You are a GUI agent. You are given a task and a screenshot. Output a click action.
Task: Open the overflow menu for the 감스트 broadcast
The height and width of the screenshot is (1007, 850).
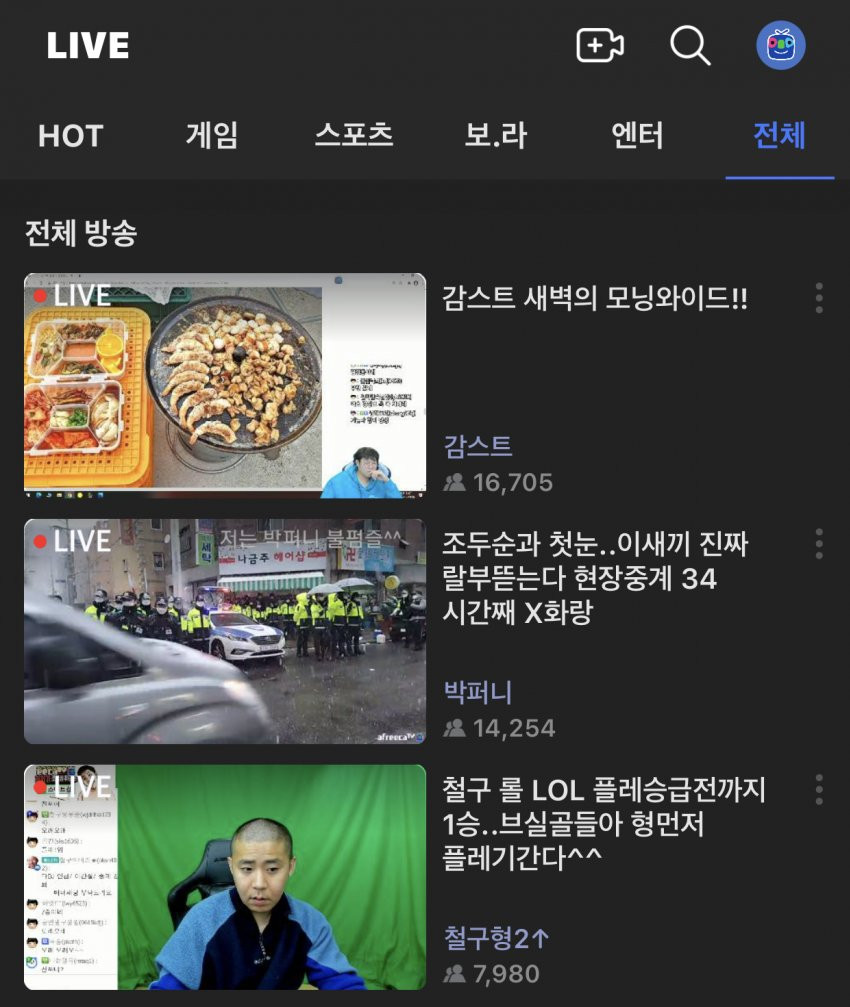pyautogui.click(x=819, y=298)
